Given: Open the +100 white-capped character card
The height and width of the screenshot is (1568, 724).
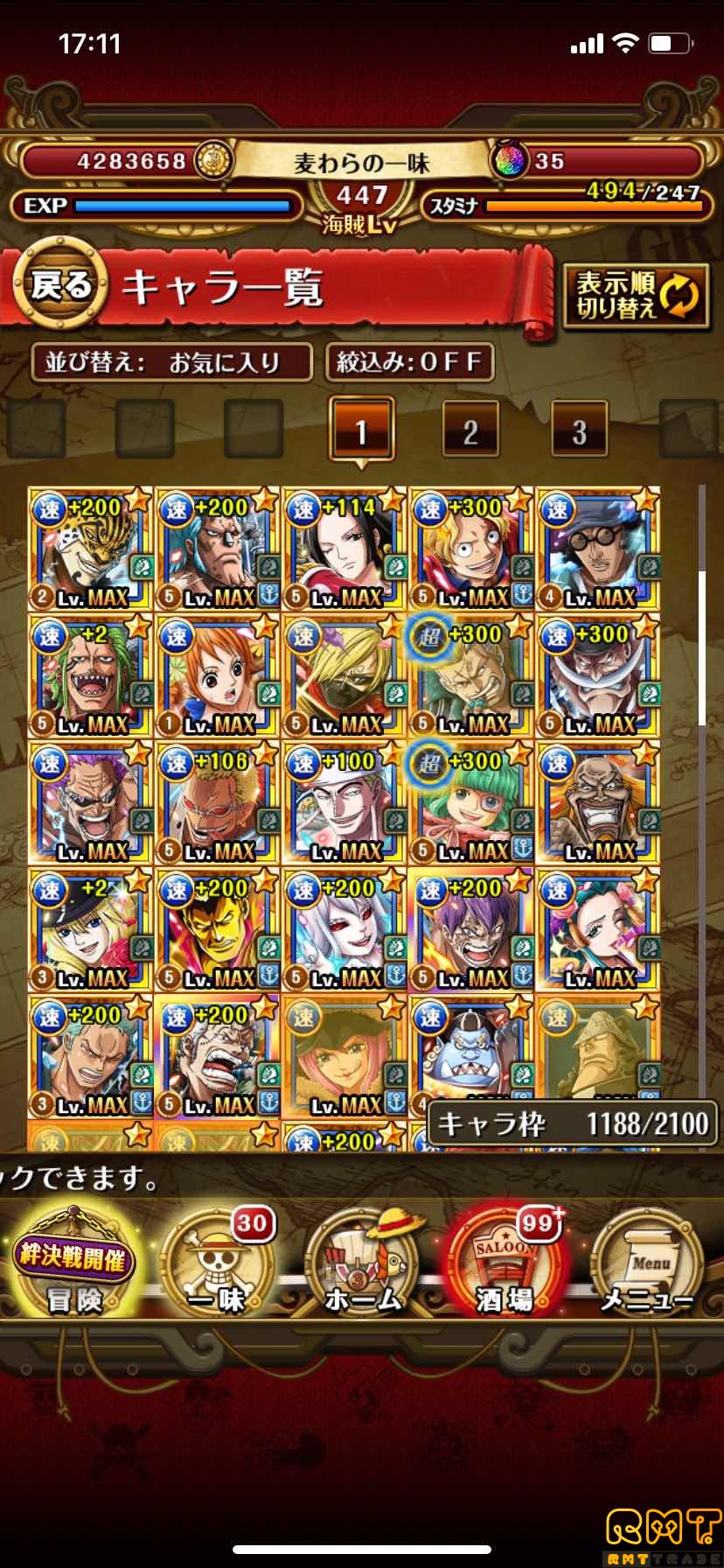Looking at the screenshot, I should tap(344, 802).
